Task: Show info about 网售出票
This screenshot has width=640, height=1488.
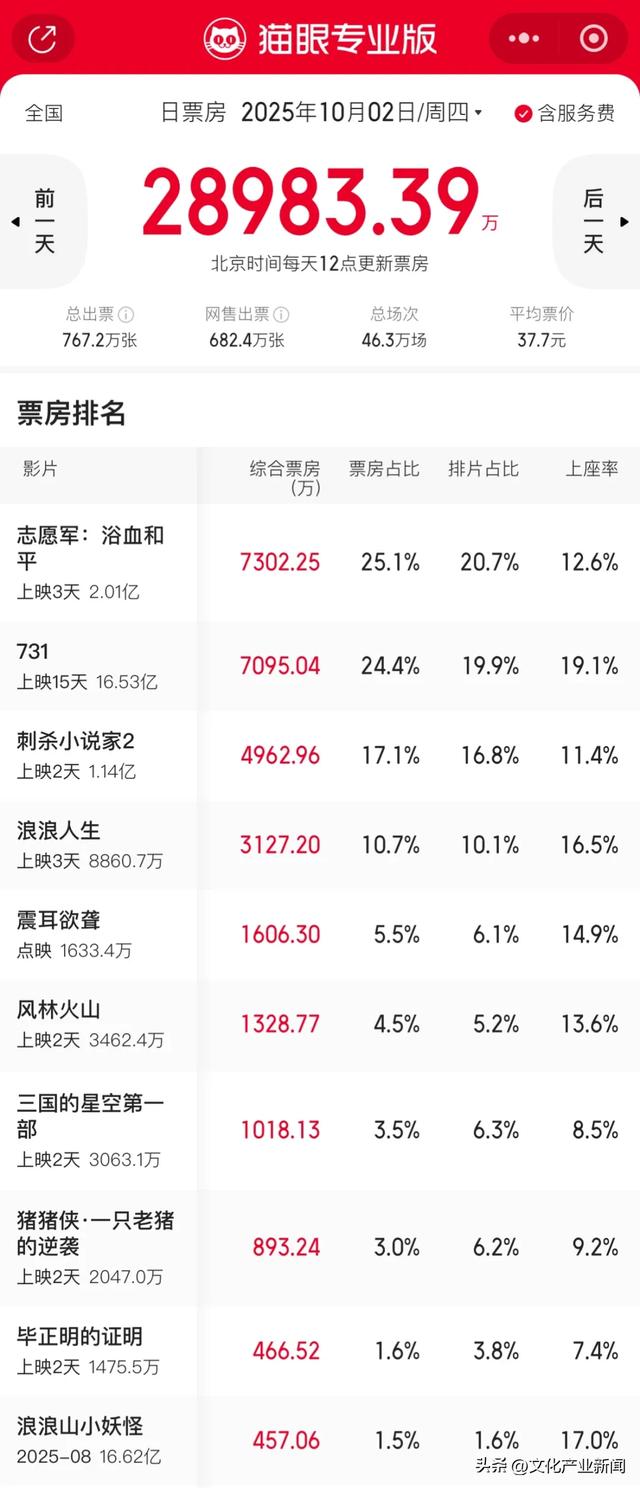Action: pos(282,315)
